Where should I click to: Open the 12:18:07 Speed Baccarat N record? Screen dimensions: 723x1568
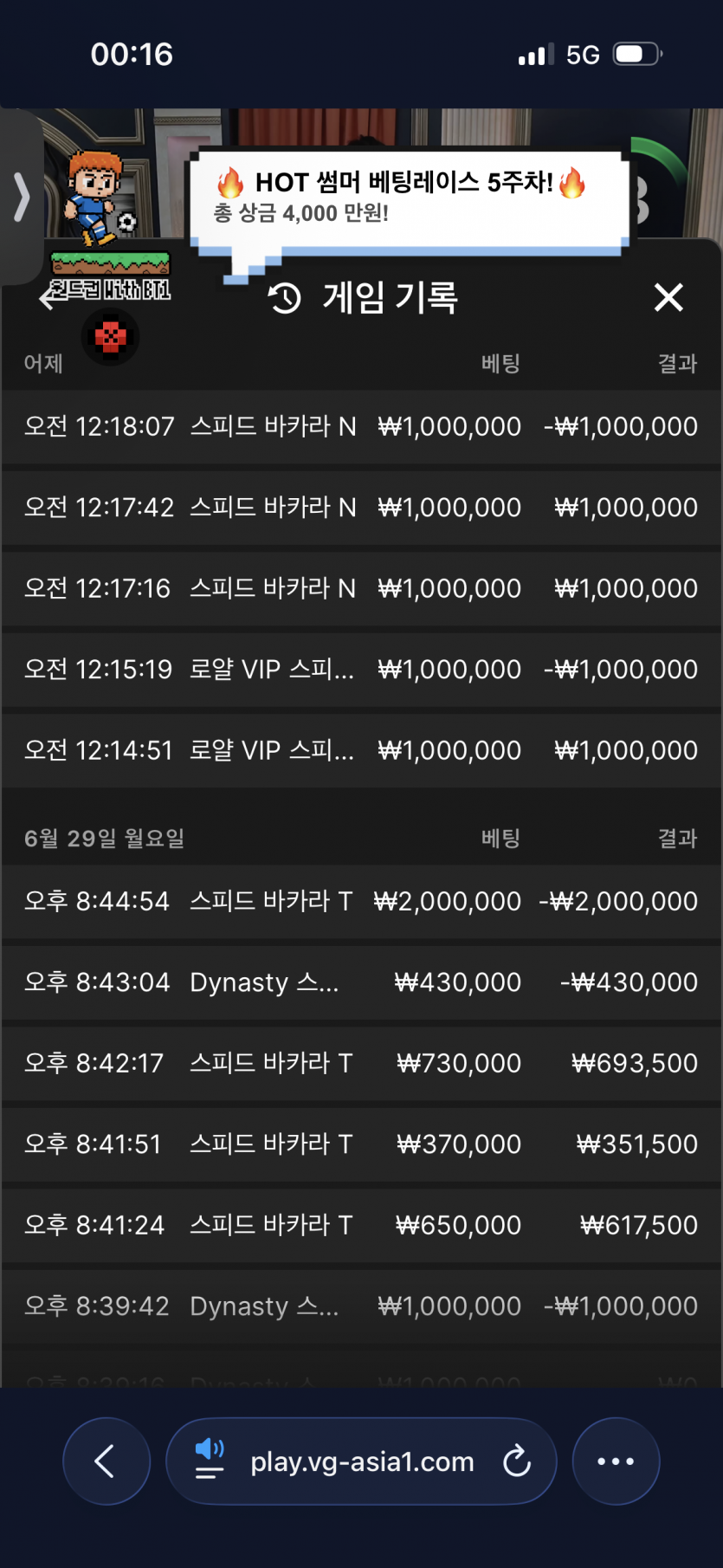click(x=361, y=426)
